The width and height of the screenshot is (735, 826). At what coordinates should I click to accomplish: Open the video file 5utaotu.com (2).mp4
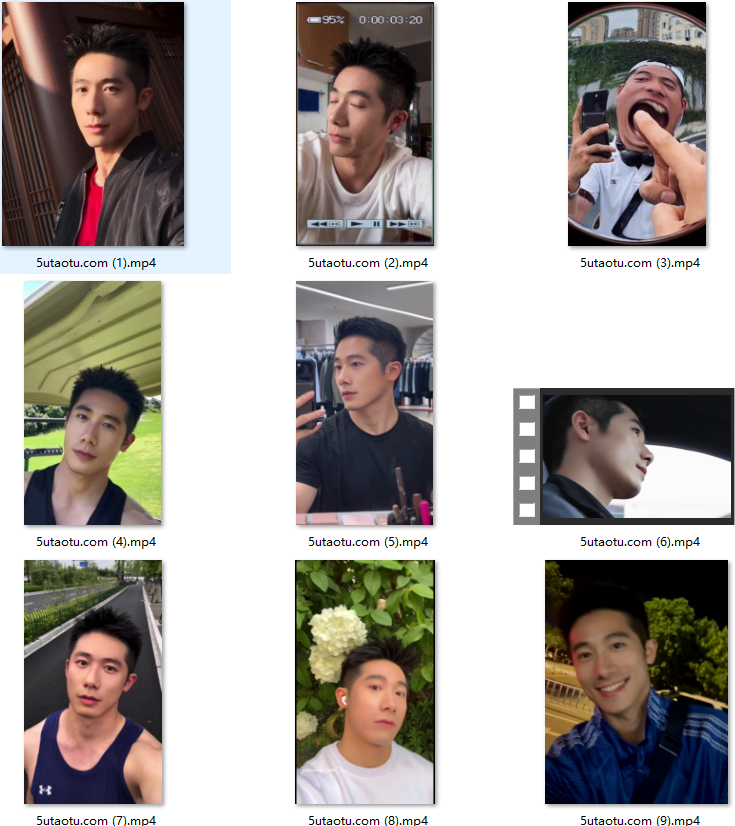click(x=365, y=124)
